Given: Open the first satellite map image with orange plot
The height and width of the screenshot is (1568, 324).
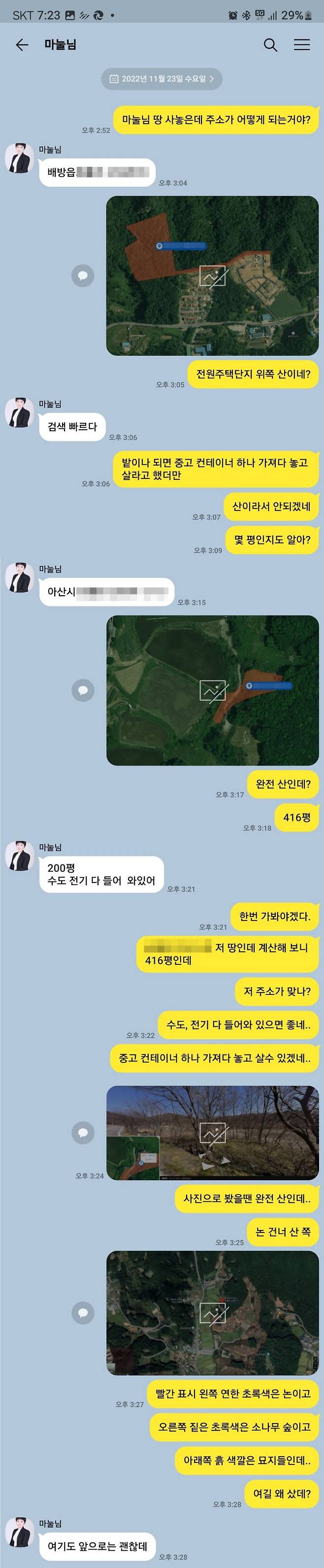Looking at the screenshot, I should [212, 276].
